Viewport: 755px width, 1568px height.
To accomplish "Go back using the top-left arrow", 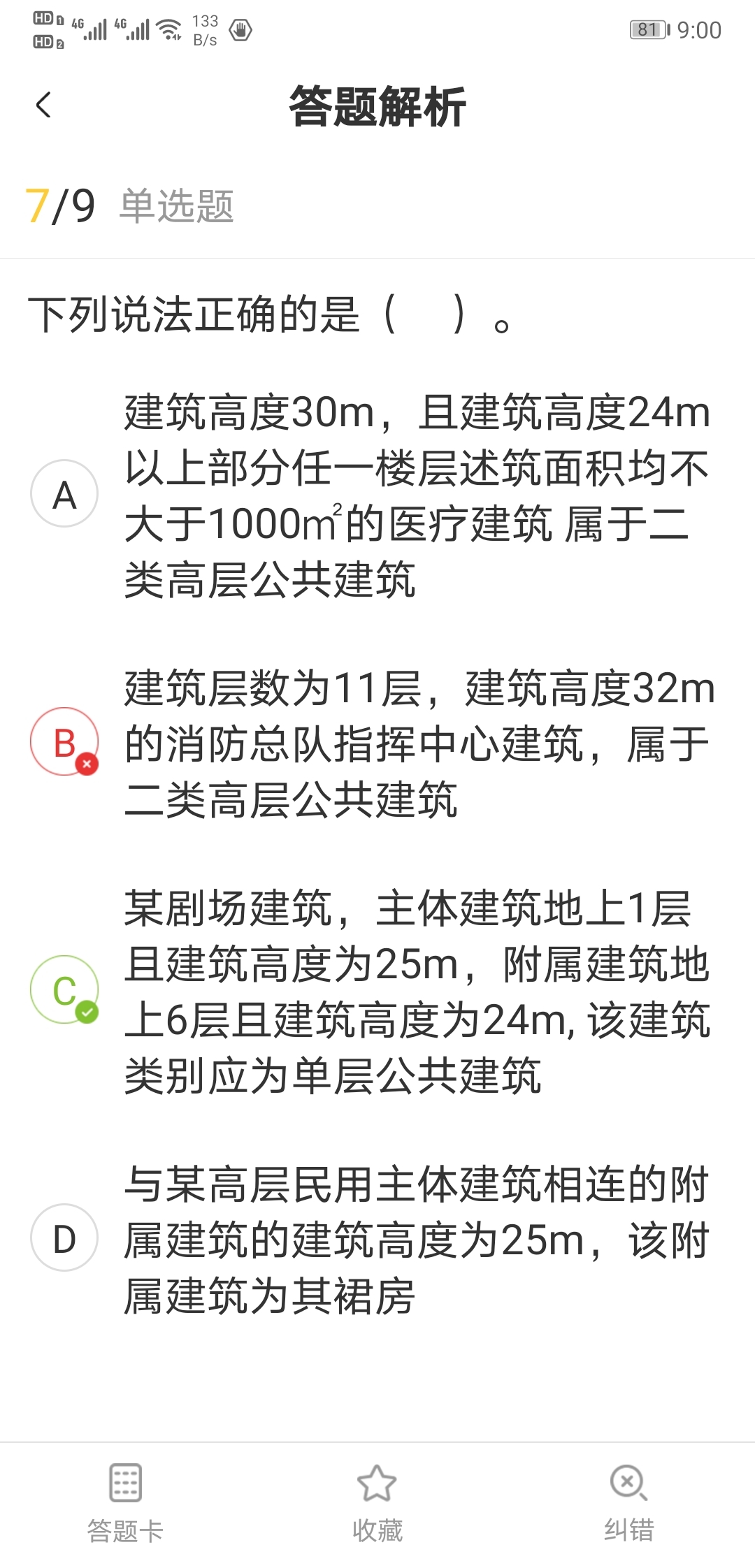I will point(43,106).
